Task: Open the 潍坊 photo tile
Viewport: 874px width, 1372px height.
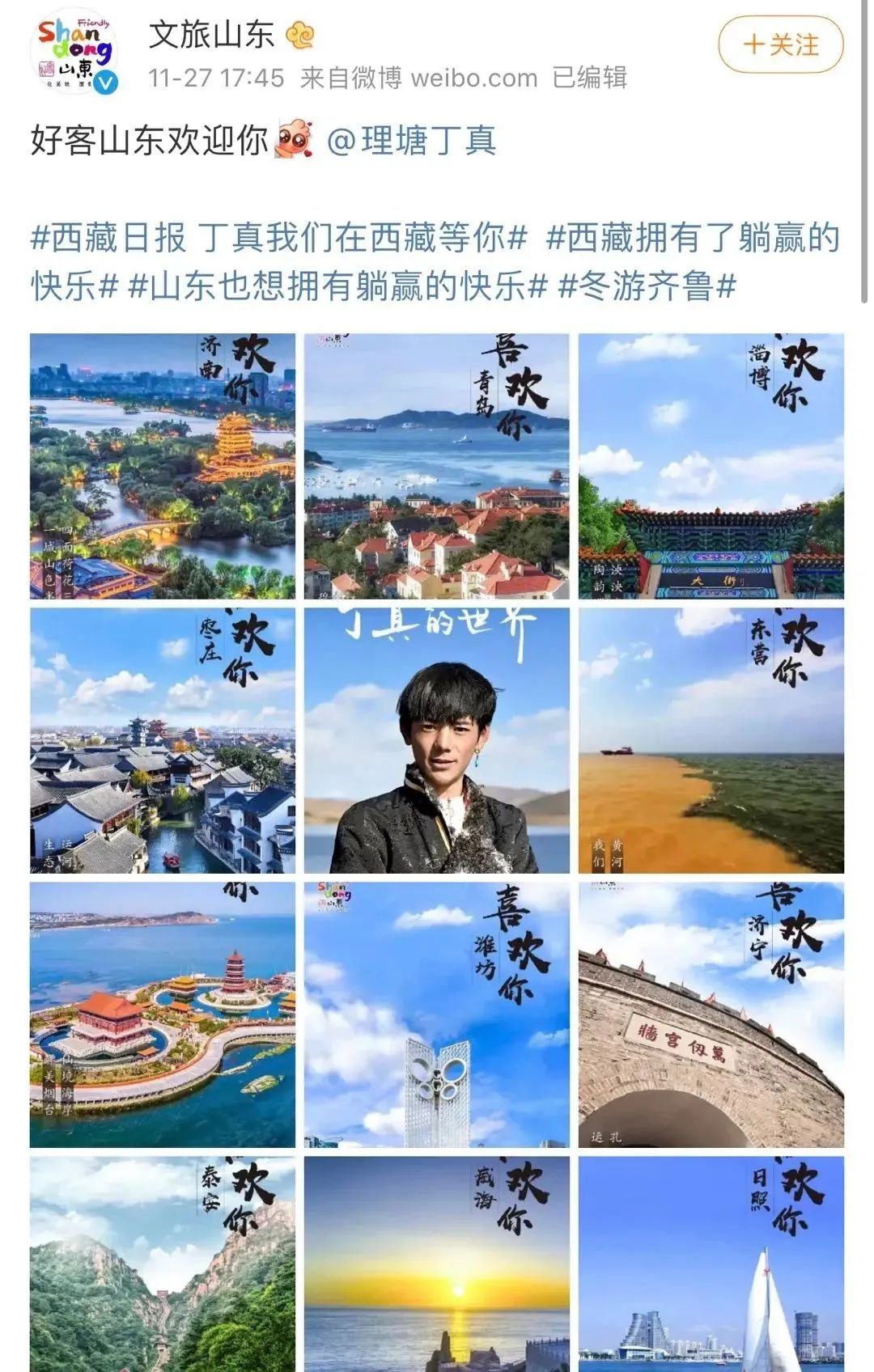Action: [437, 1014]
